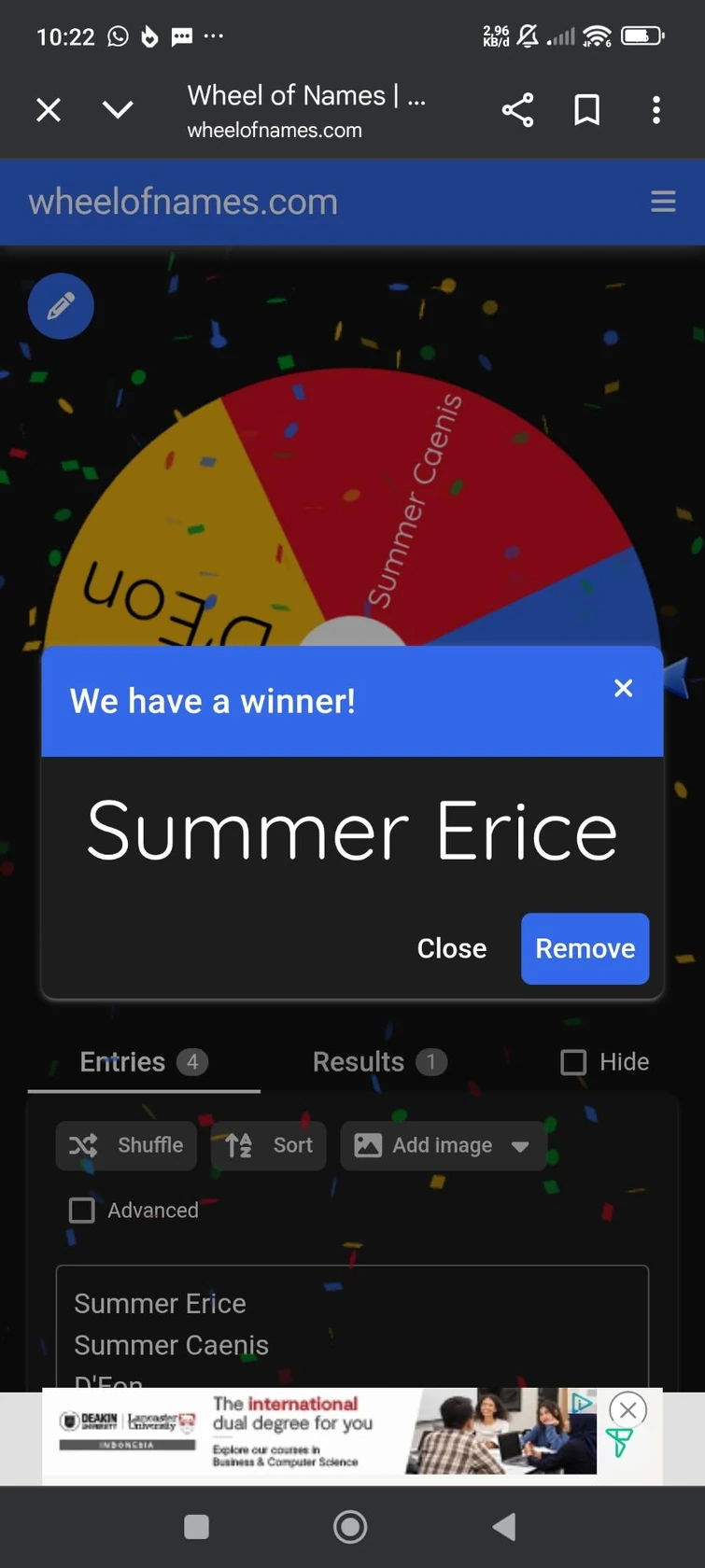Shuffle the wheel entries
705x1568 pixels.
pos(127,1145)
